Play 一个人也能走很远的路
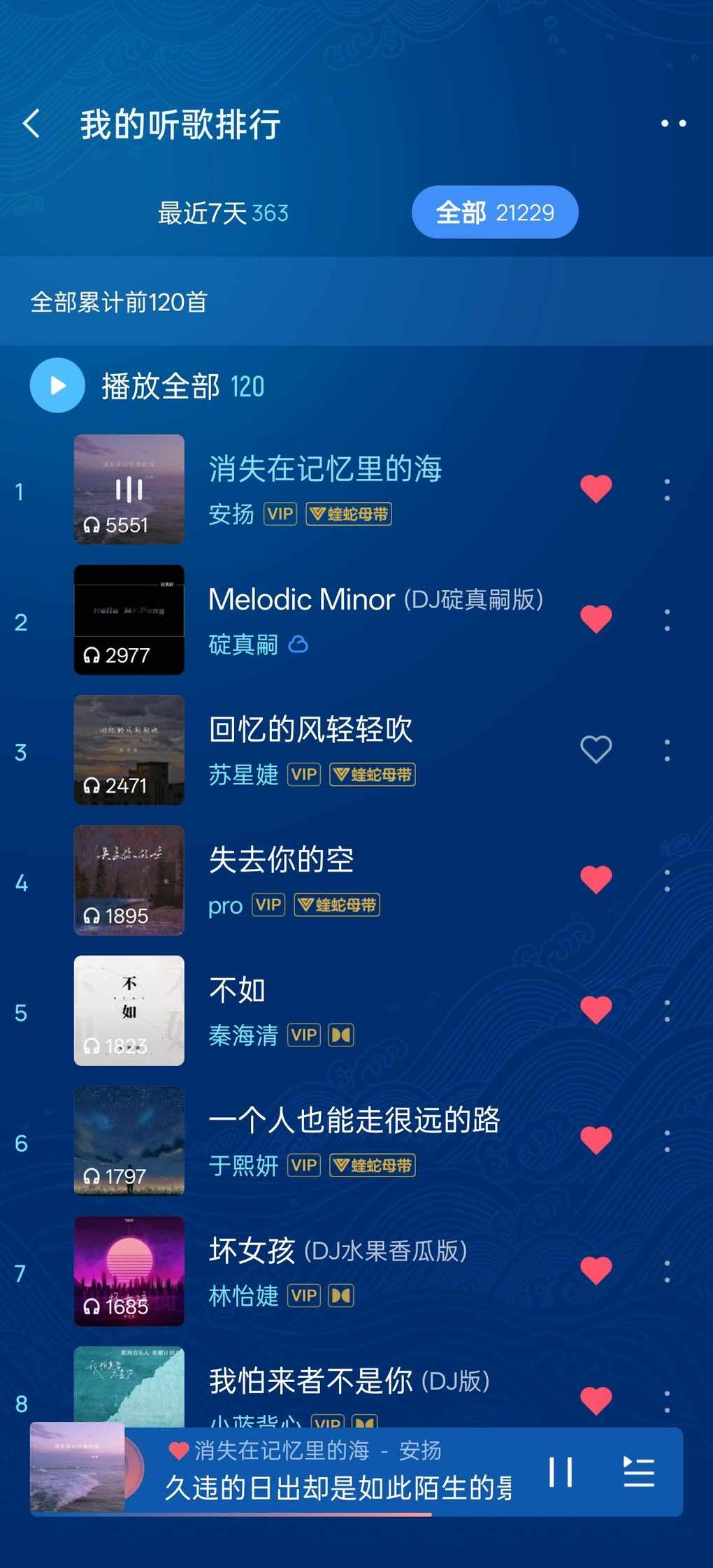Viewport: 713px width, 1568px height. [354, 1120]
